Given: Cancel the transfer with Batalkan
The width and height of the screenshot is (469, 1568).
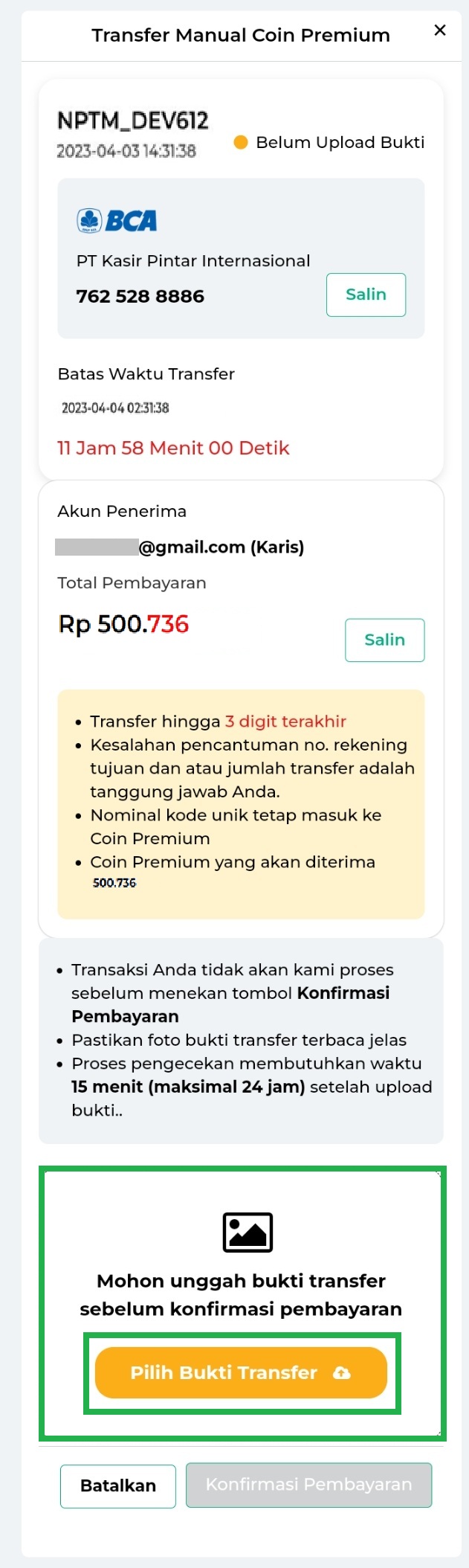Looking at the screenshot, I should 118,1485.
